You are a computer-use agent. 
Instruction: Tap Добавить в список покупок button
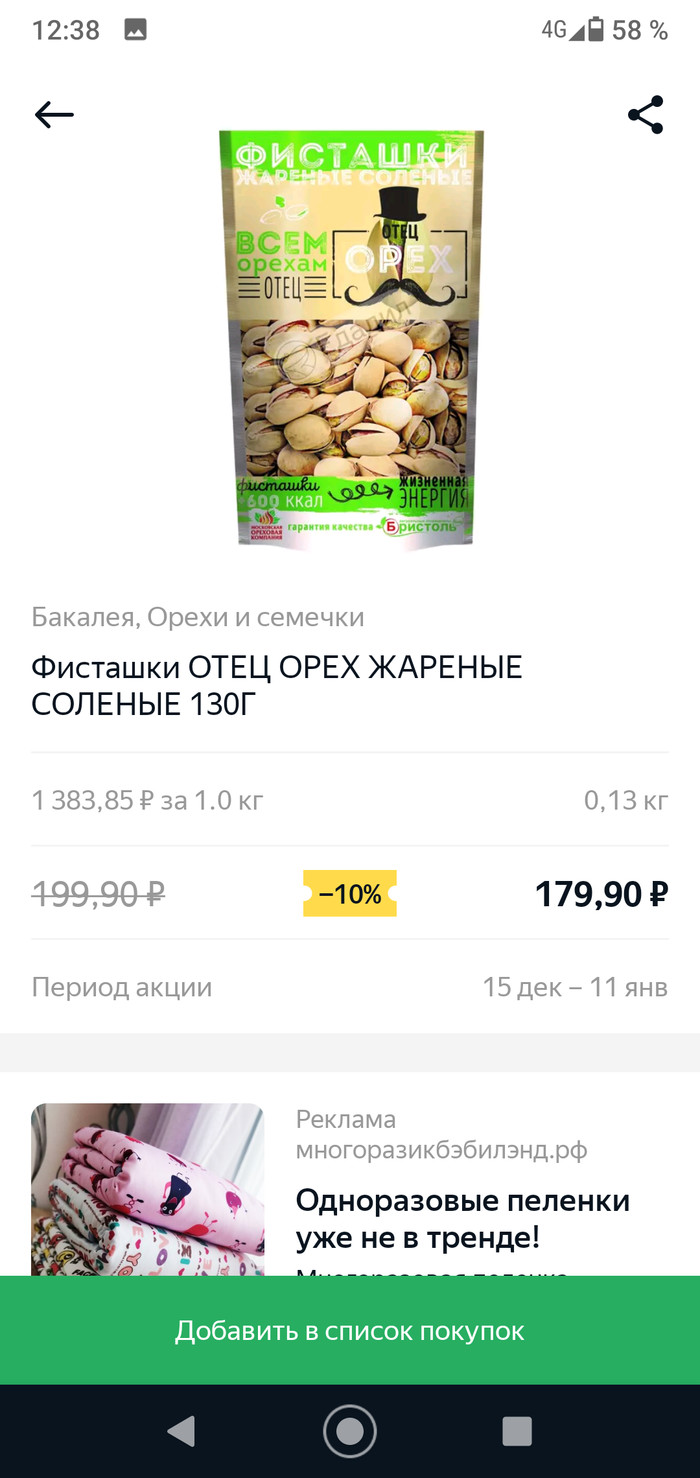coord(350,1331)
